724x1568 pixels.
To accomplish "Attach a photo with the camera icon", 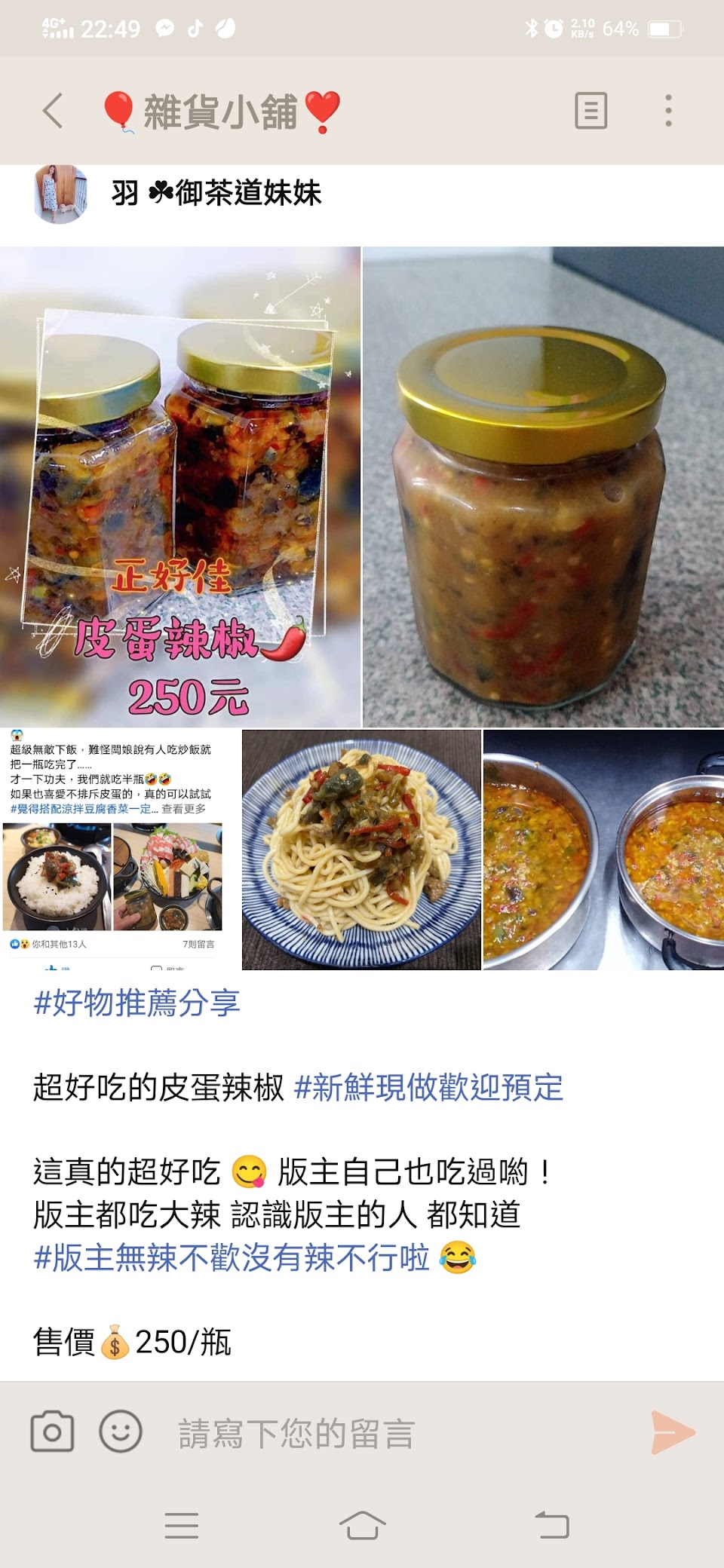I will [x=52, y=1432].
